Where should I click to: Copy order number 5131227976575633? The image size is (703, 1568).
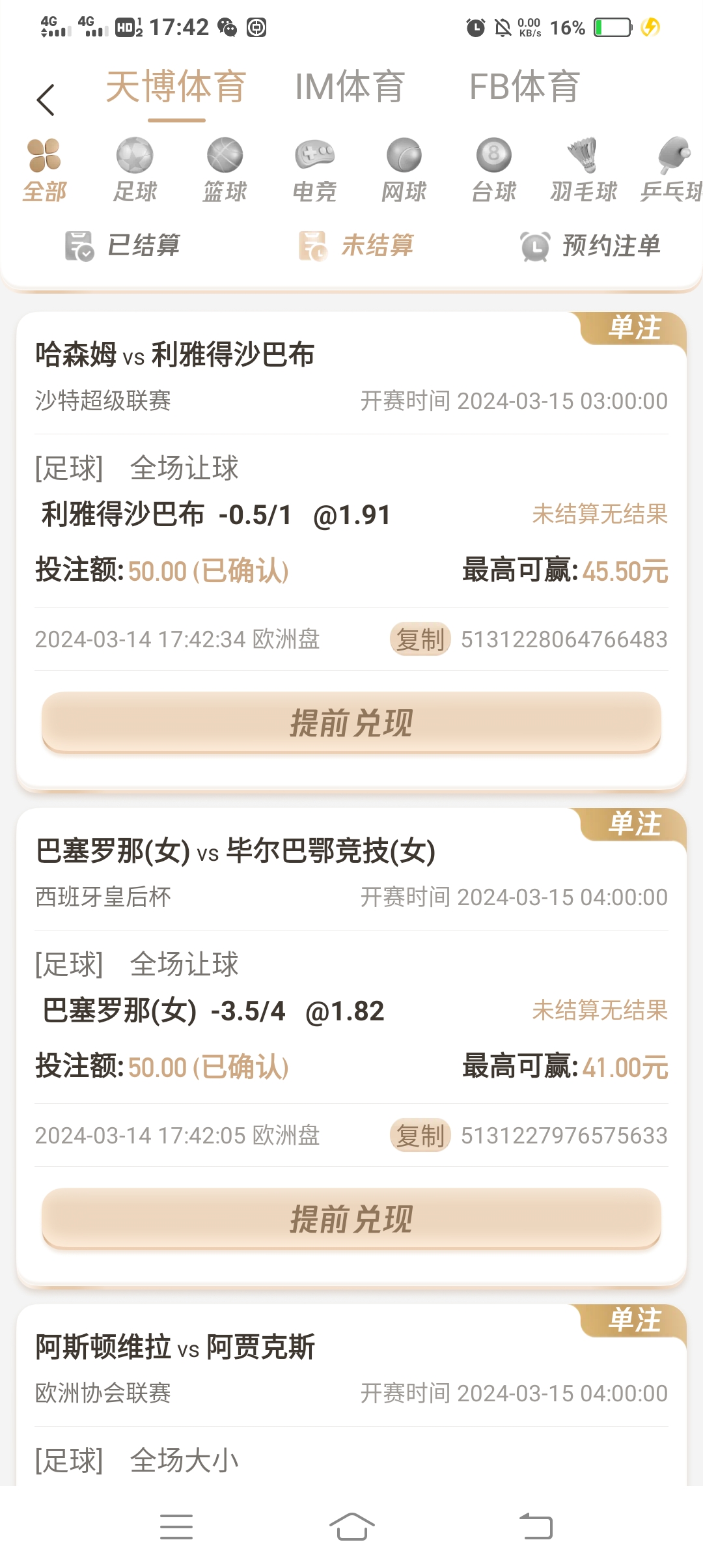click(x=420, y=1136)
